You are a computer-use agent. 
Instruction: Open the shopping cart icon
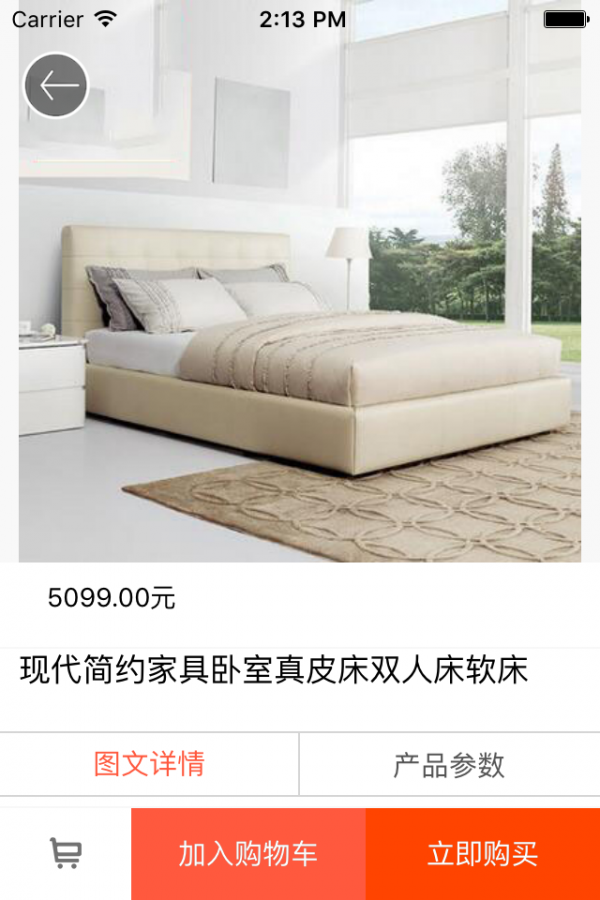(x=66, y=853)
